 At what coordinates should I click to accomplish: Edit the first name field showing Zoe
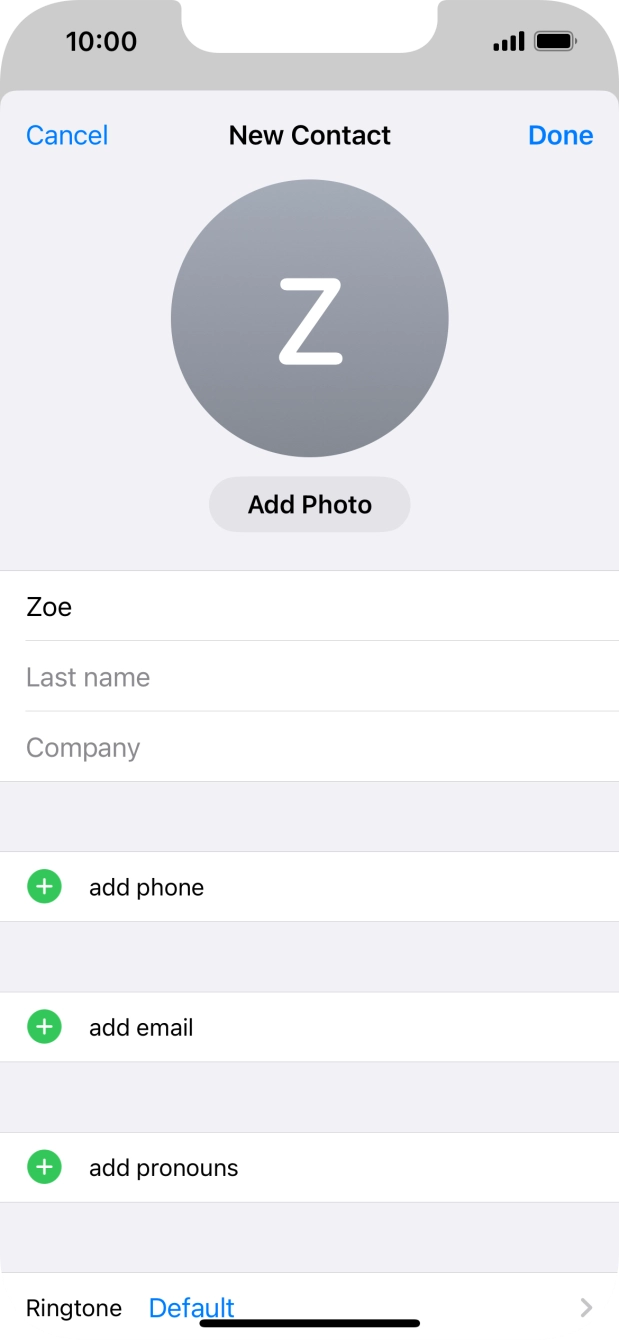pyautogui.click(x=309, y=607)
